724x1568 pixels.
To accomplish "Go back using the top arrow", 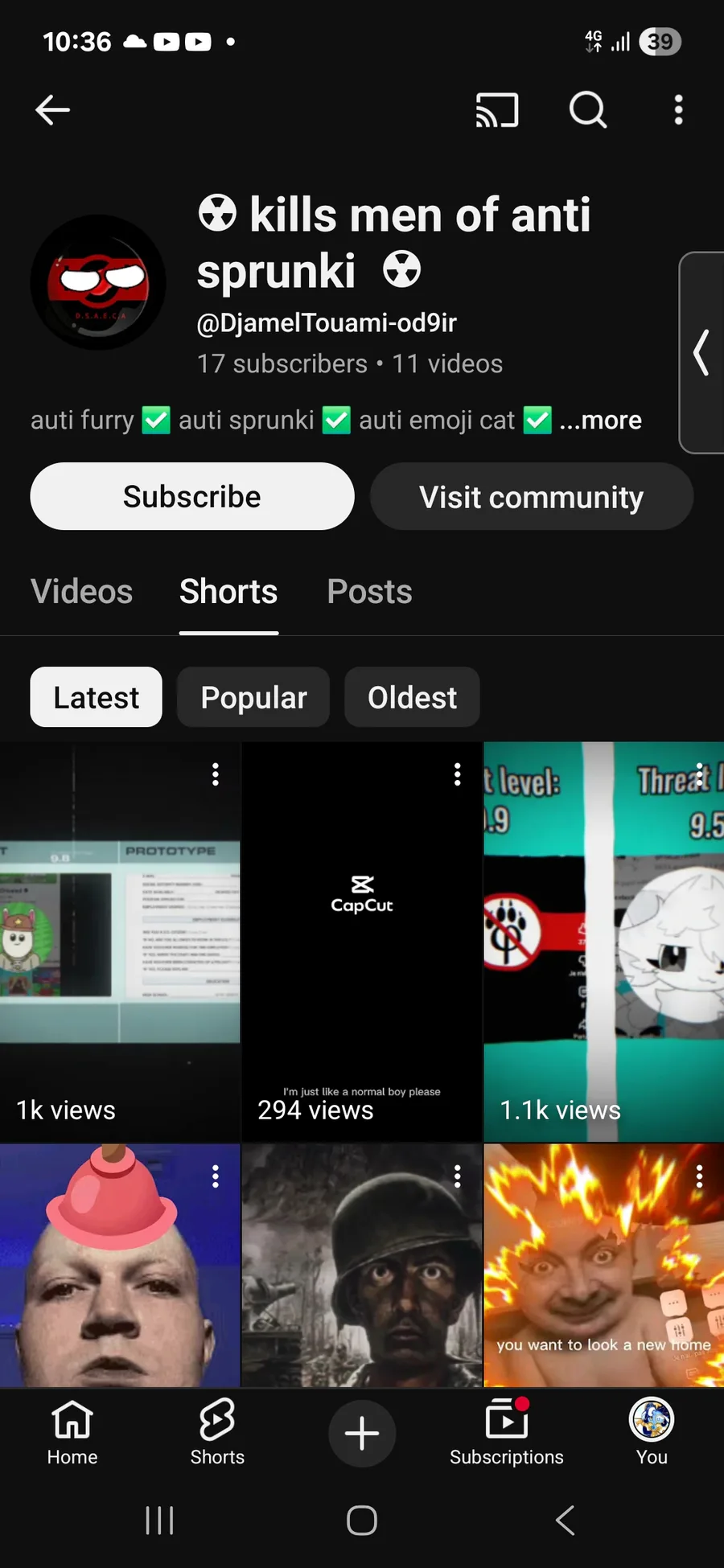I will (x=53, y=110).
